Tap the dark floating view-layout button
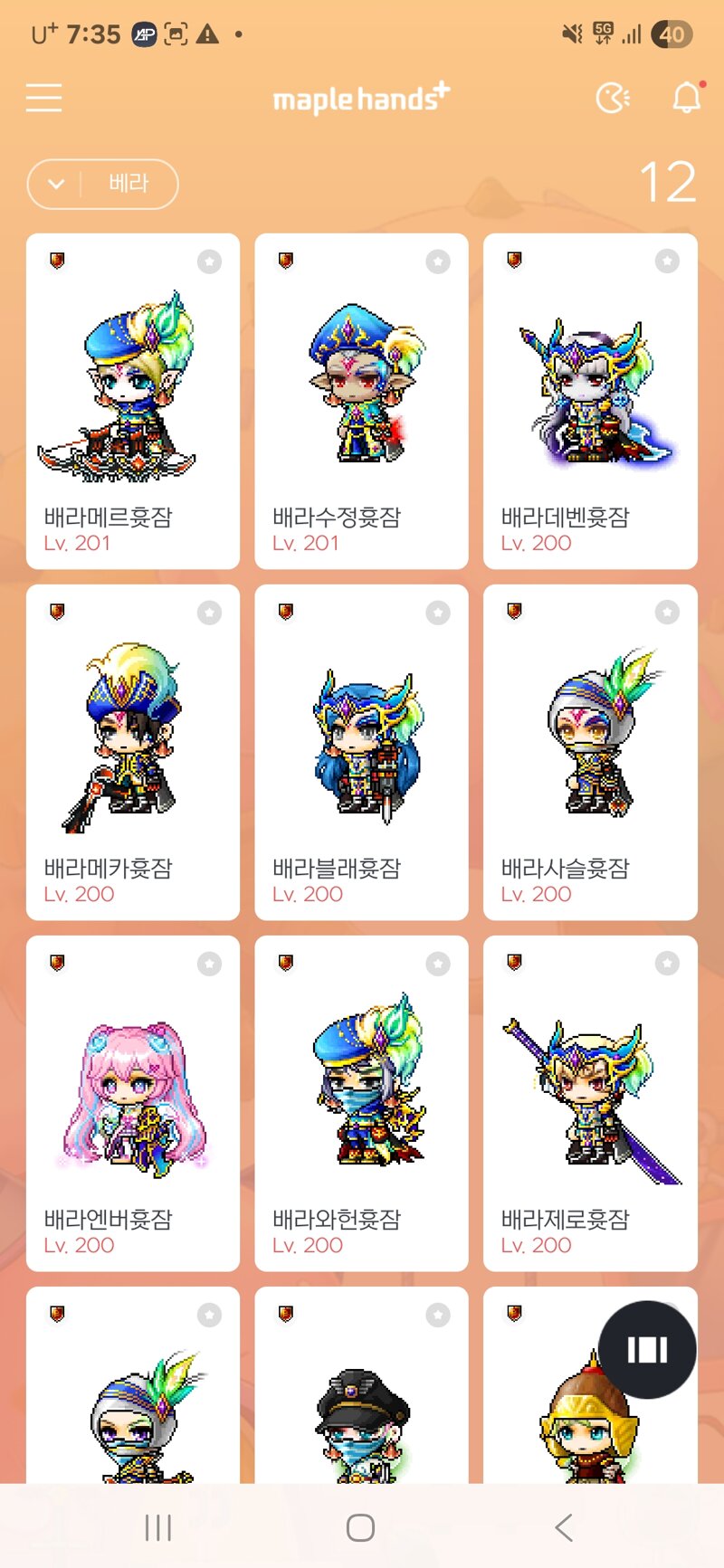724x1568 pixels. pyautogui.click(x=647, y=1349)
